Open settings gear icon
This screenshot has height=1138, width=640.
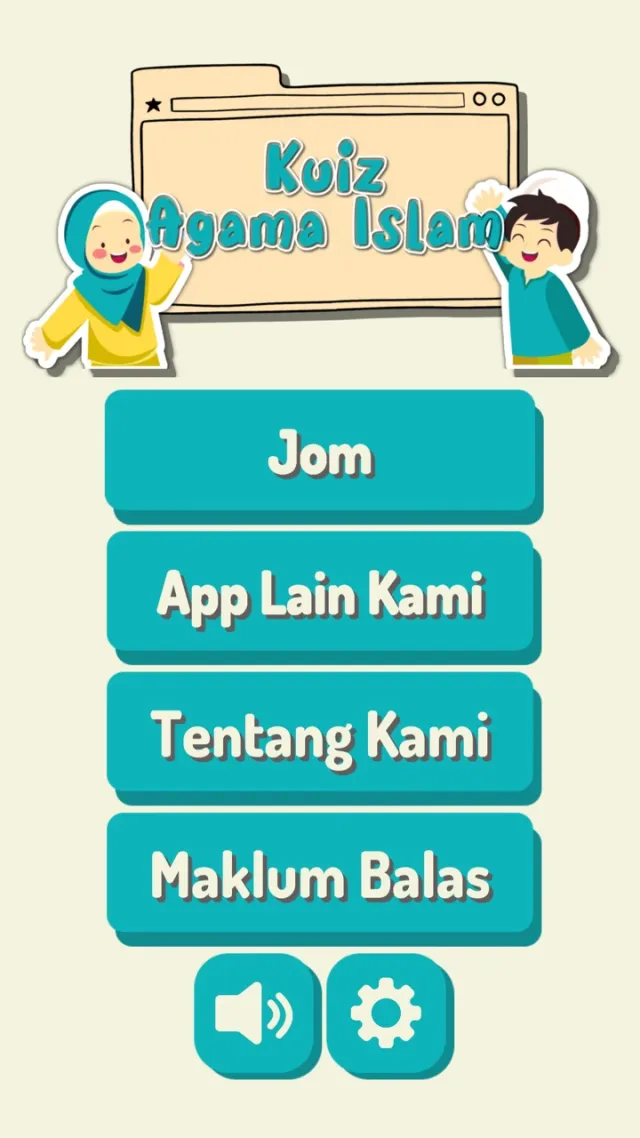pyautogui.click(x=386, y=1012)
